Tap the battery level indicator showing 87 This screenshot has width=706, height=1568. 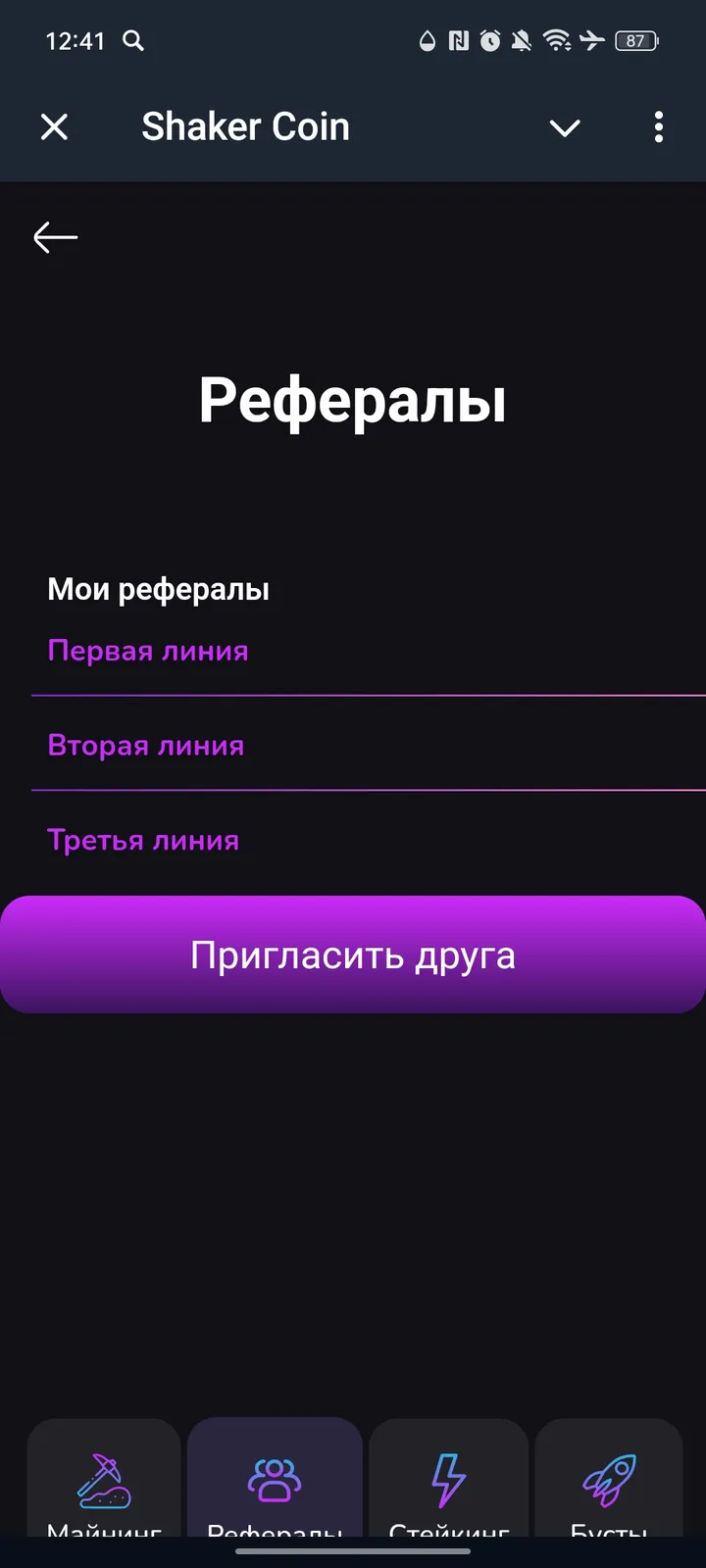point(634,41)
